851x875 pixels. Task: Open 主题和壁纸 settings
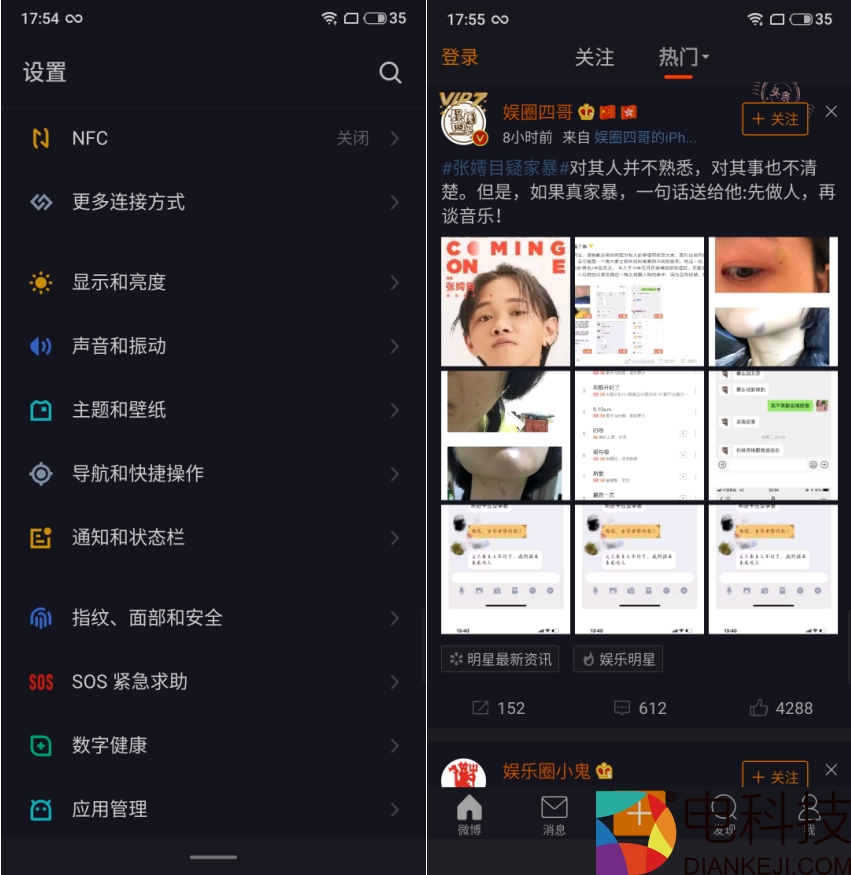pyautogui.click(x=213, y=410)
